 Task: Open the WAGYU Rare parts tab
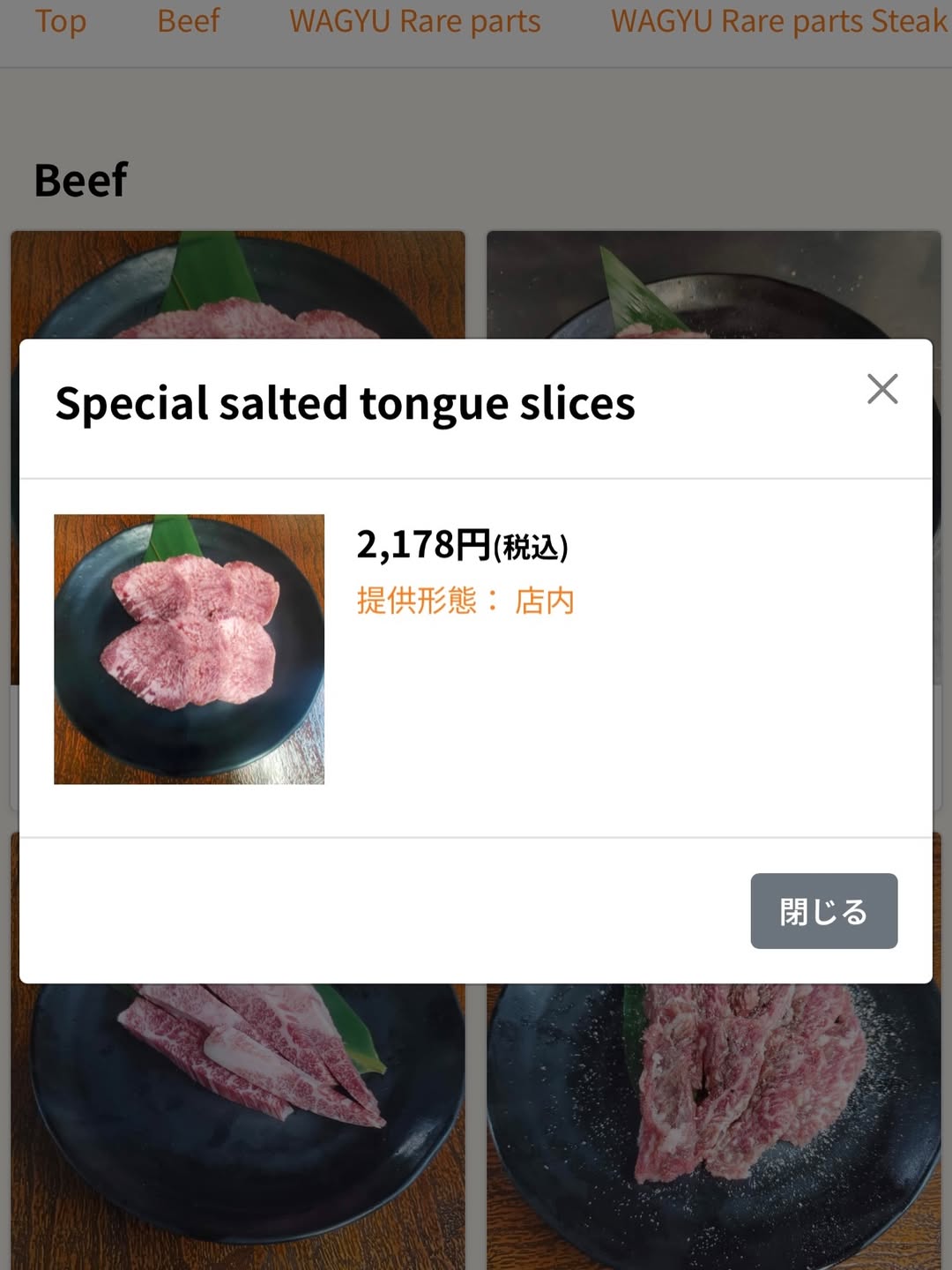point(414,21)
